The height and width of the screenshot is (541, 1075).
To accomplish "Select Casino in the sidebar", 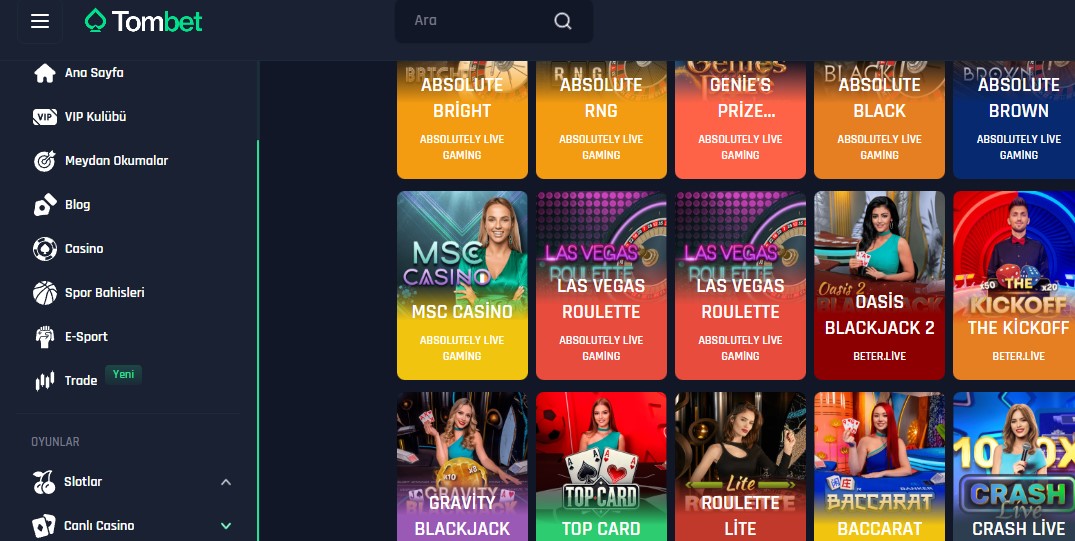I will pyautogui.click(x=84, y=249).
